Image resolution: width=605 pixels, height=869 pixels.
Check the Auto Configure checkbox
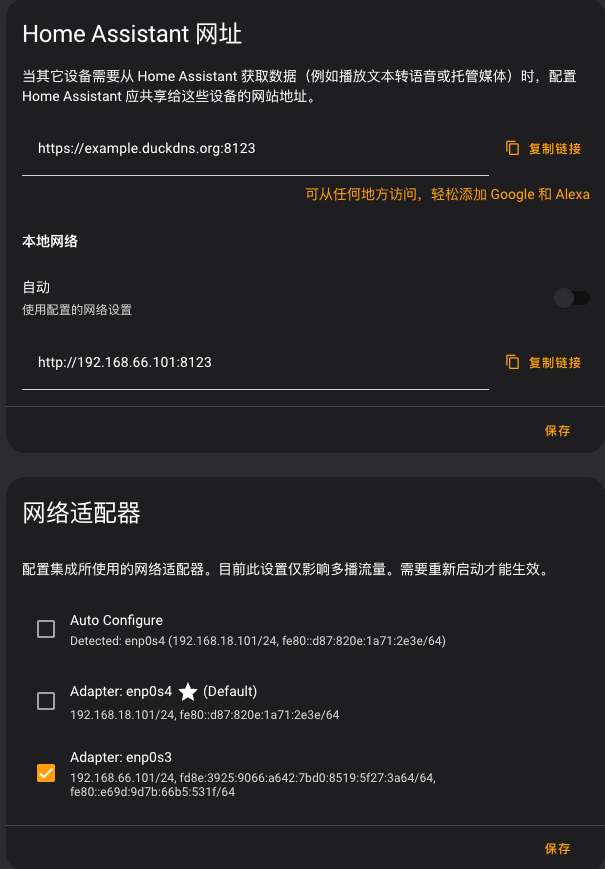click(x=46, y=629)
